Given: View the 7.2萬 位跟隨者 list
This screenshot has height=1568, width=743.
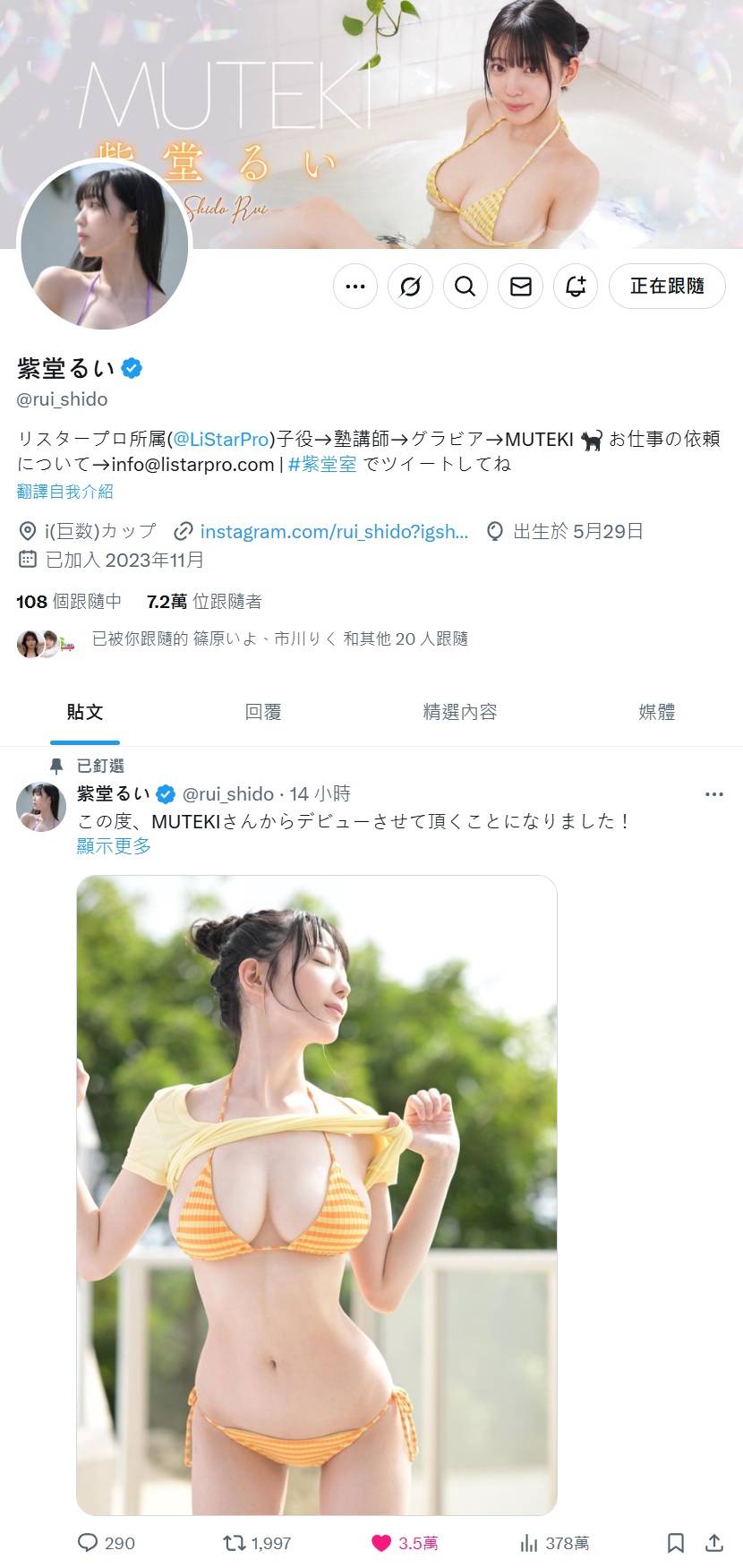Looking at the screenshot, I should coord(204,602).
